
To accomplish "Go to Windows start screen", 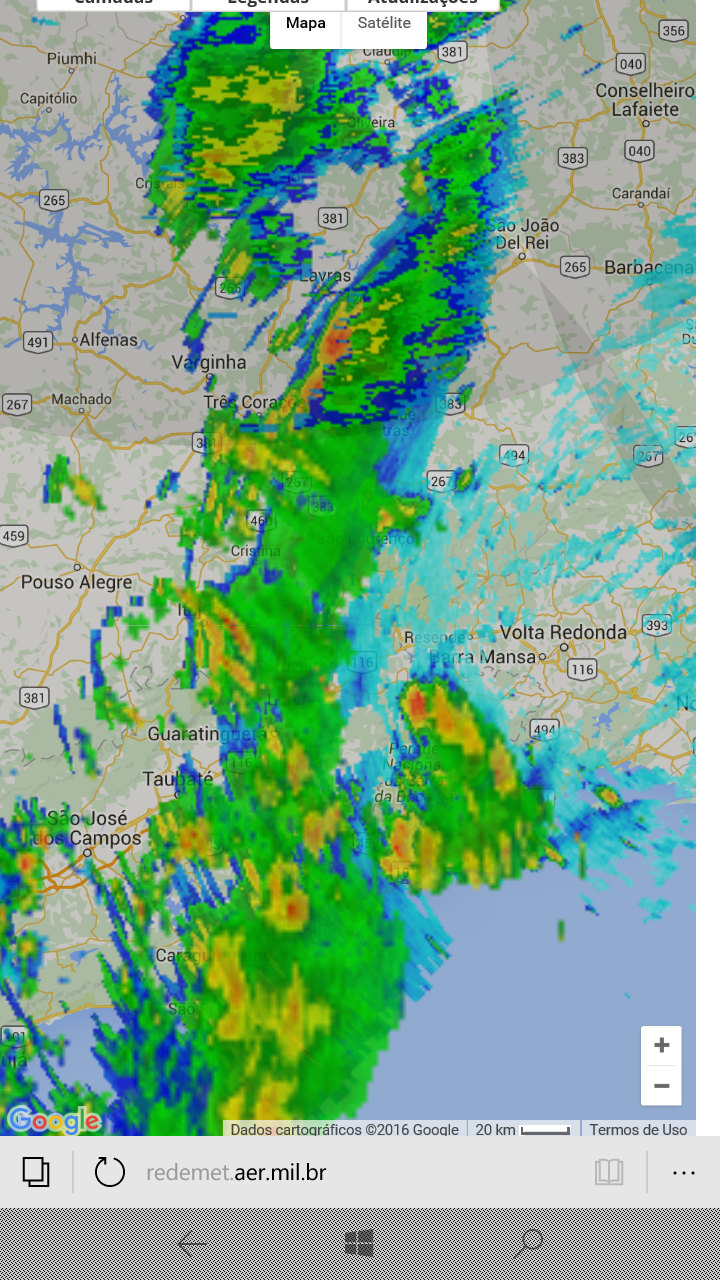I will [359, 1244].
